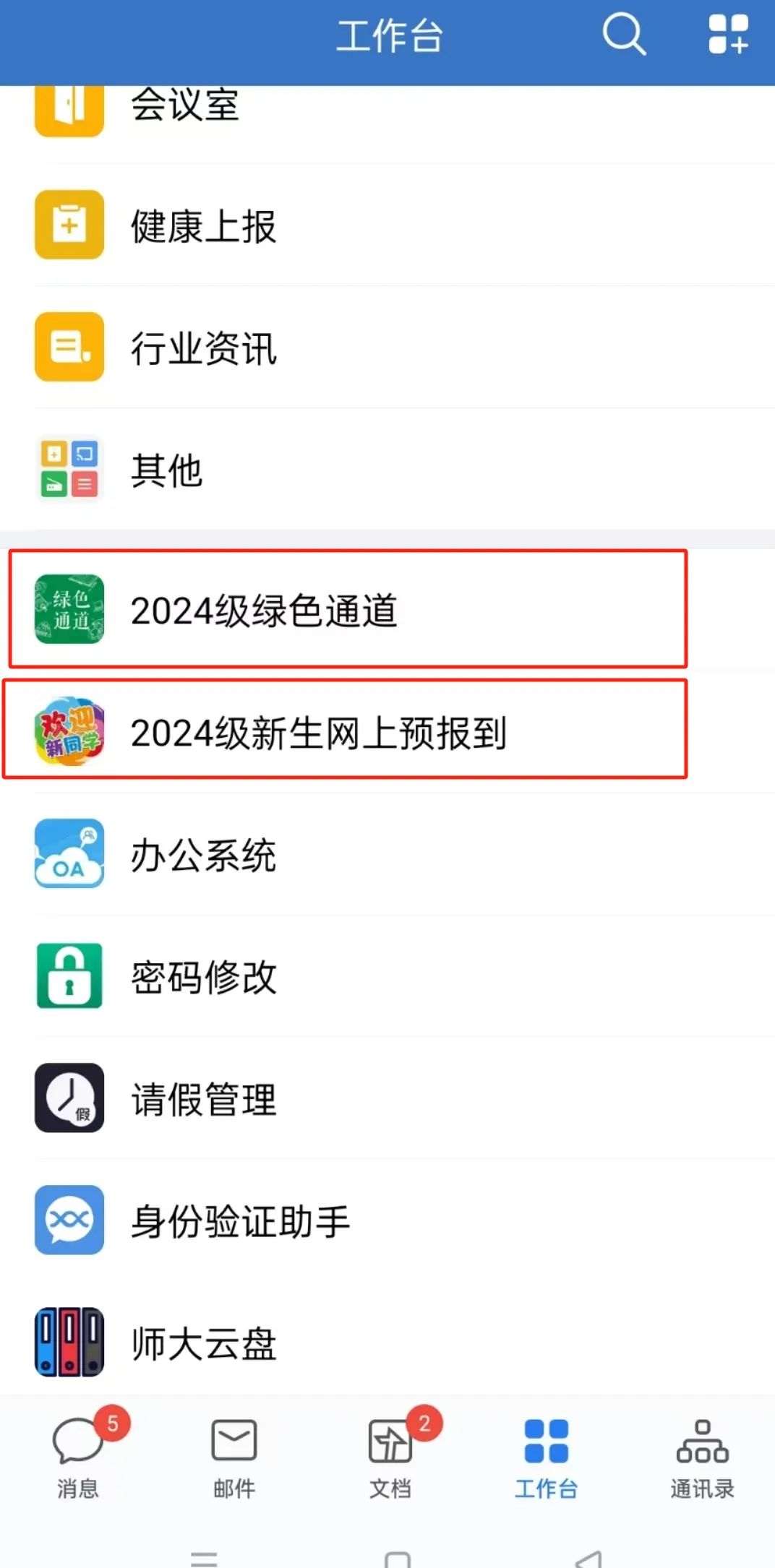Tap the system back button

[x=588, y=1559]
